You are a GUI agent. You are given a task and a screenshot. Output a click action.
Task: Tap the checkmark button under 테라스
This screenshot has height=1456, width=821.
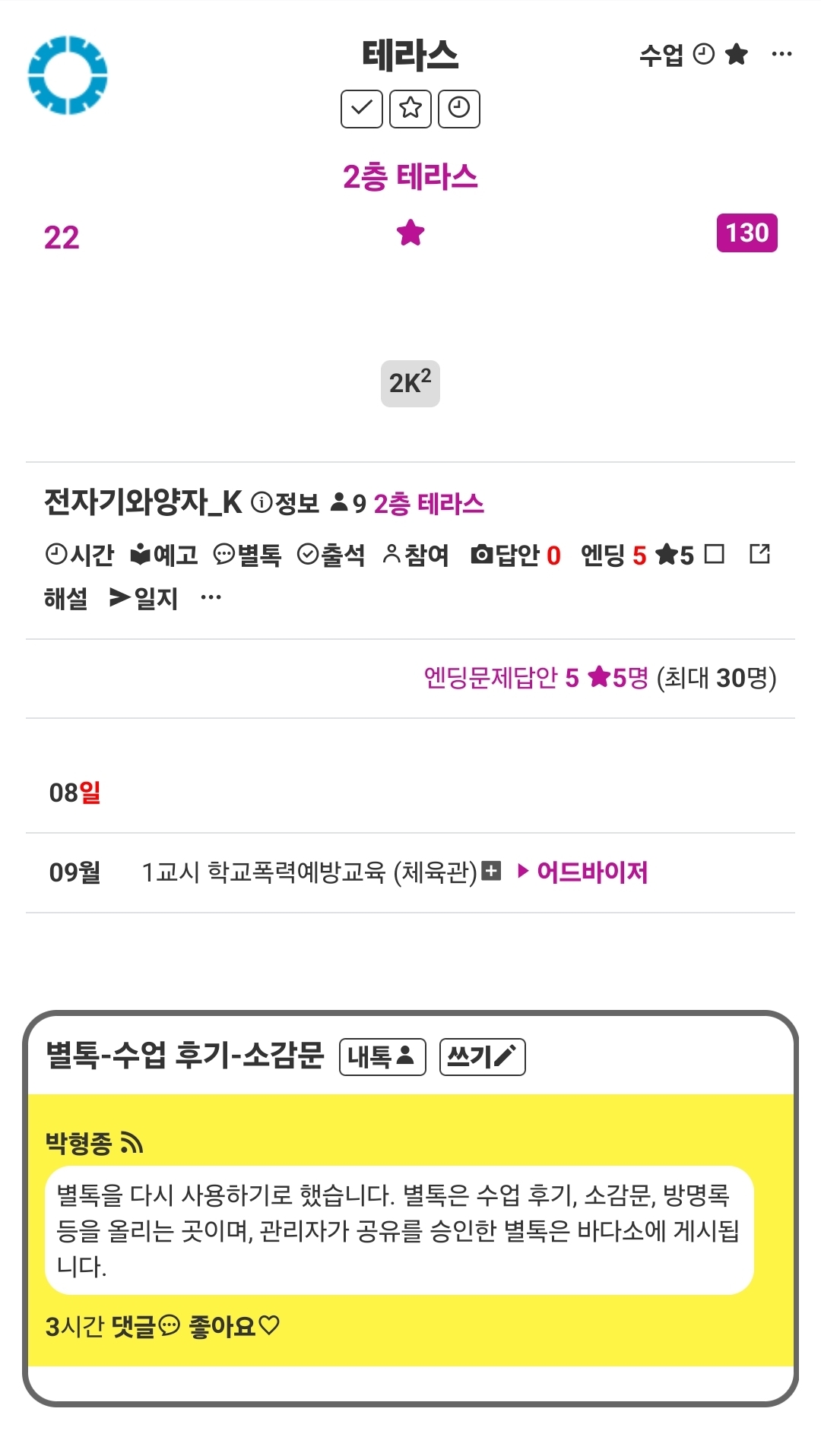(x=362, y=109)
